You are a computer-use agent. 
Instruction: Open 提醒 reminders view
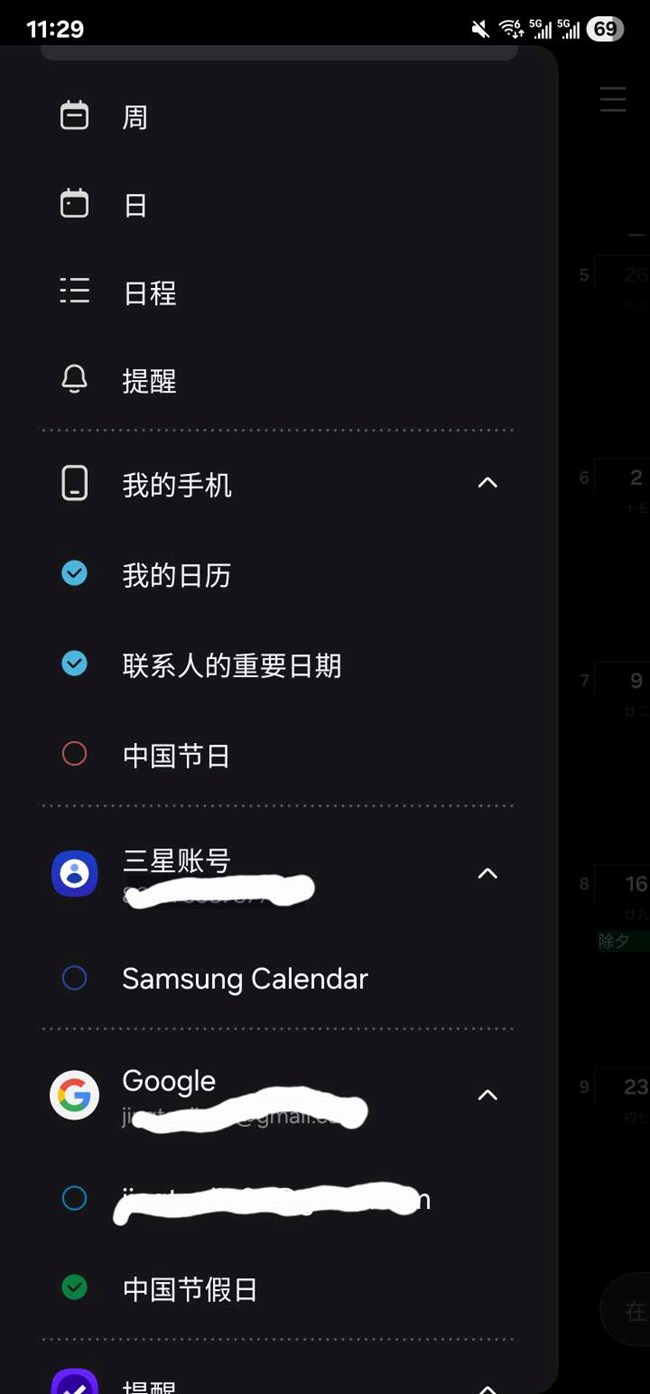149,381
